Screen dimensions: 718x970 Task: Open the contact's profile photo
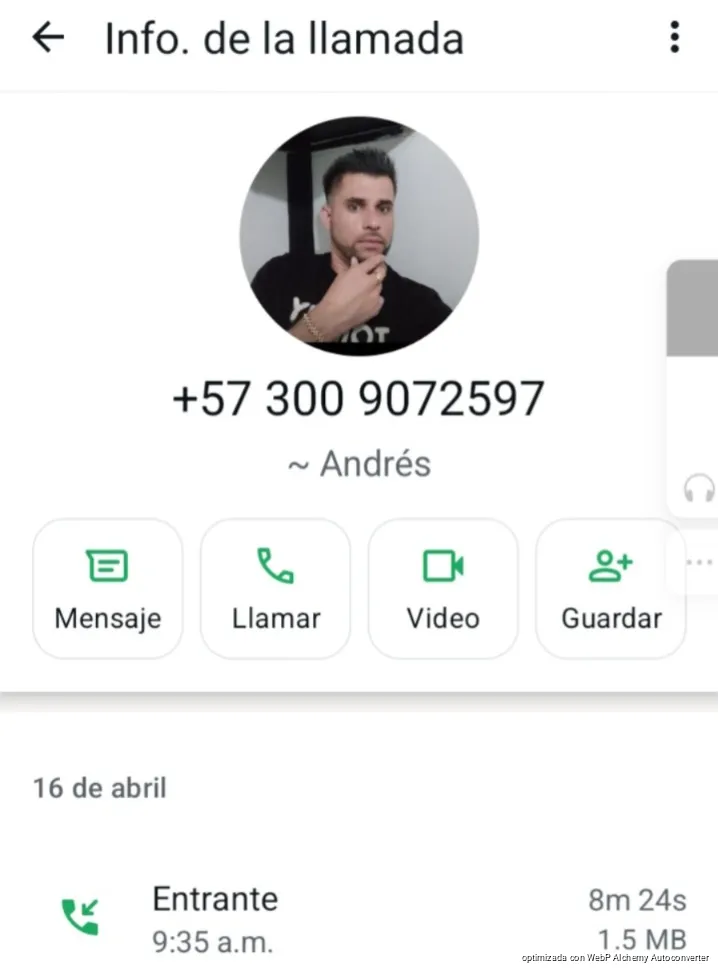(x=359, y=236)
